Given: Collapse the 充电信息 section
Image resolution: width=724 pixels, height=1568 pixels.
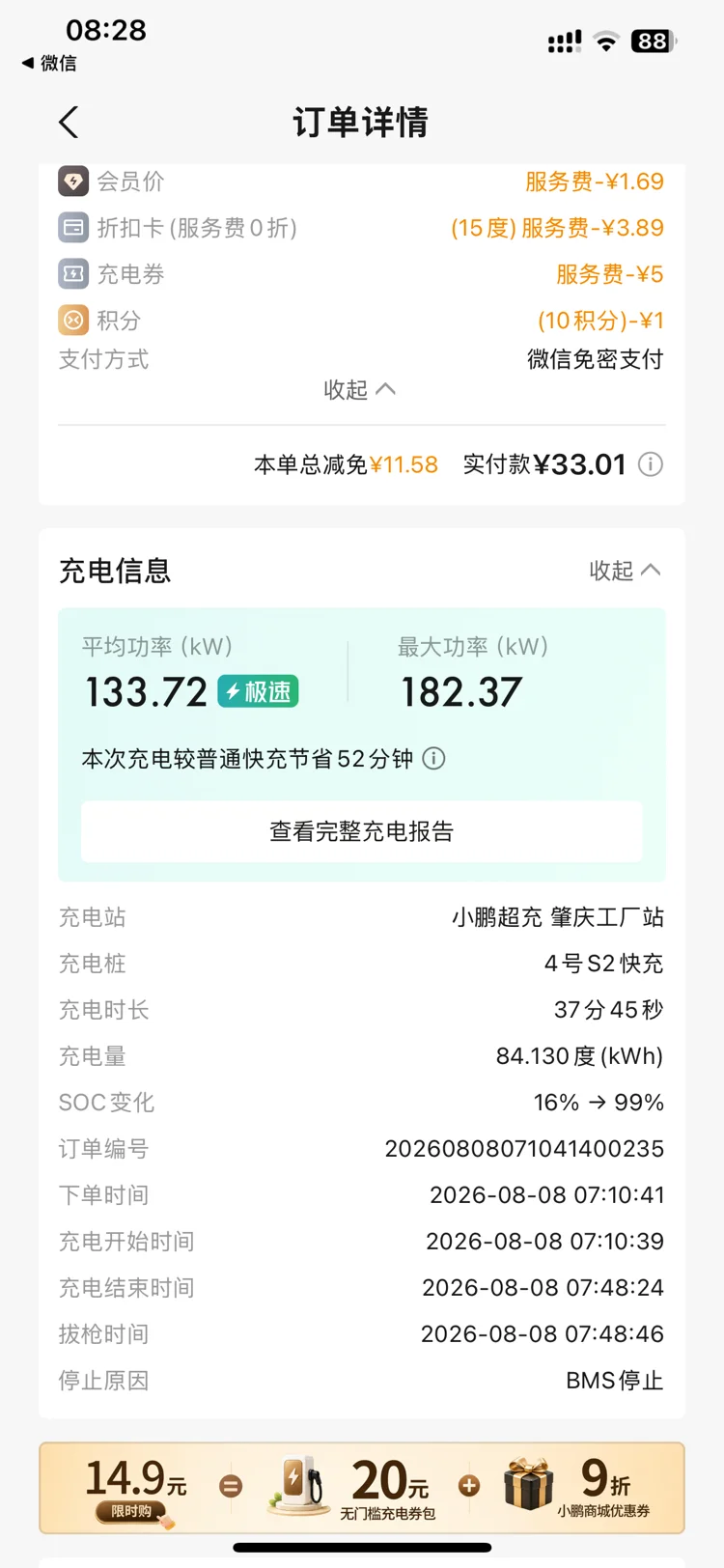Looking at the screenshot, I should click(625, 571).
